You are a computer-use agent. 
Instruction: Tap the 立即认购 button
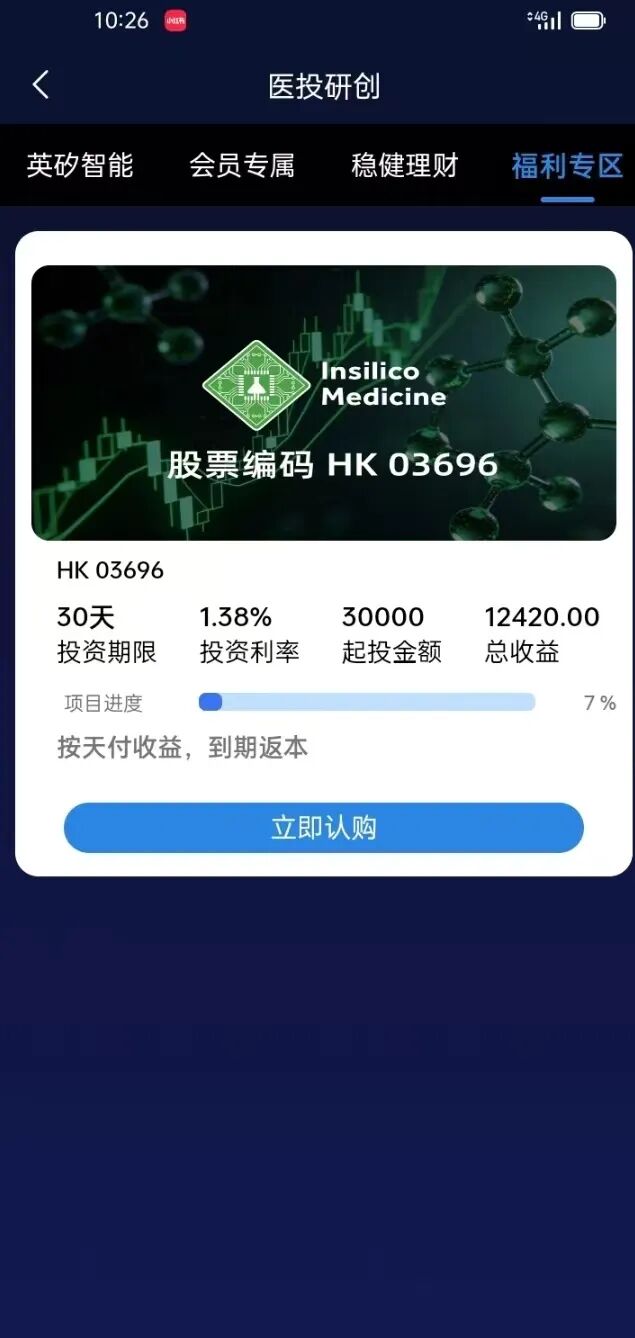[x=323, y=828]
